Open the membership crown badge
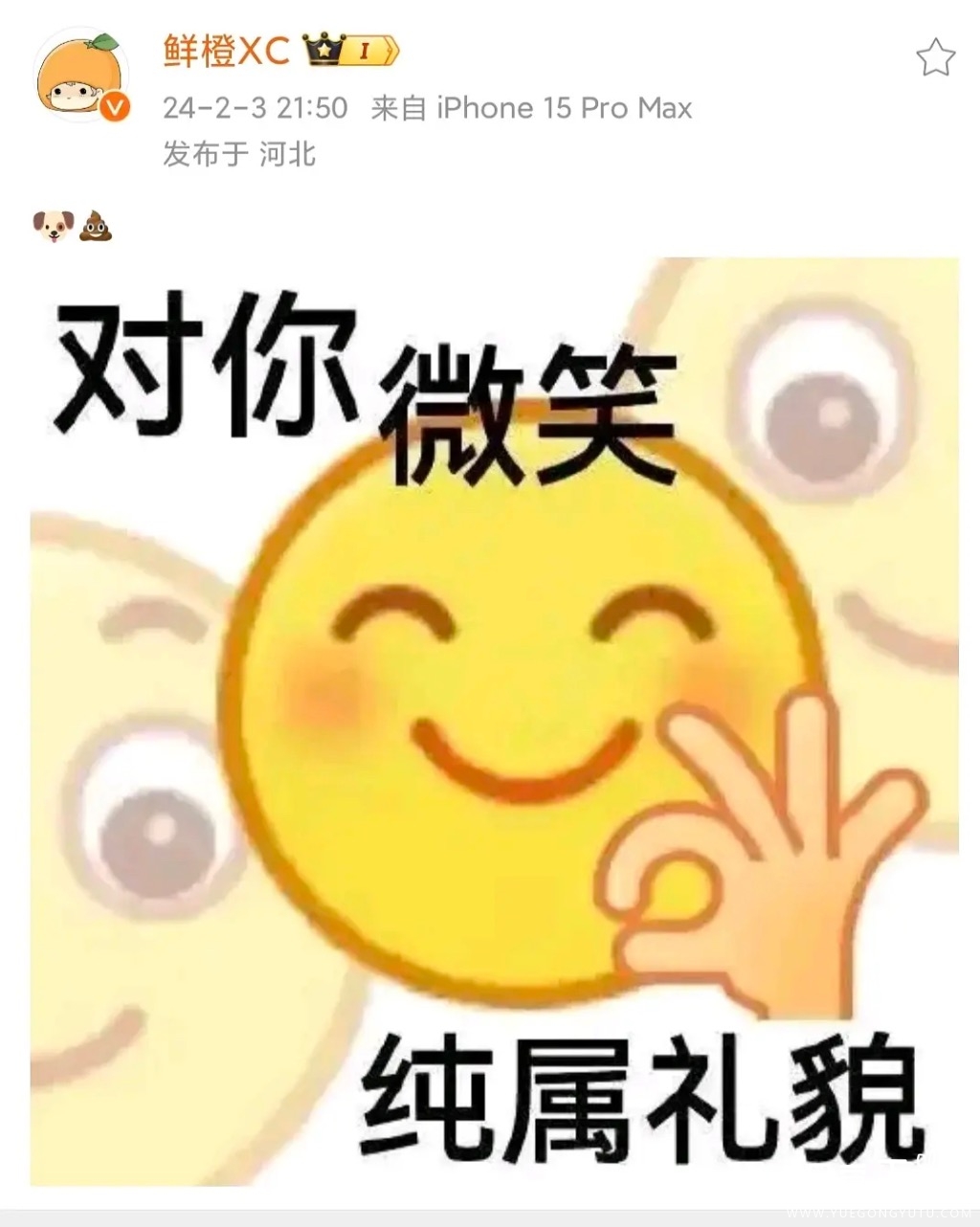Screen dimensions: 980x1227 pos(350,51)
